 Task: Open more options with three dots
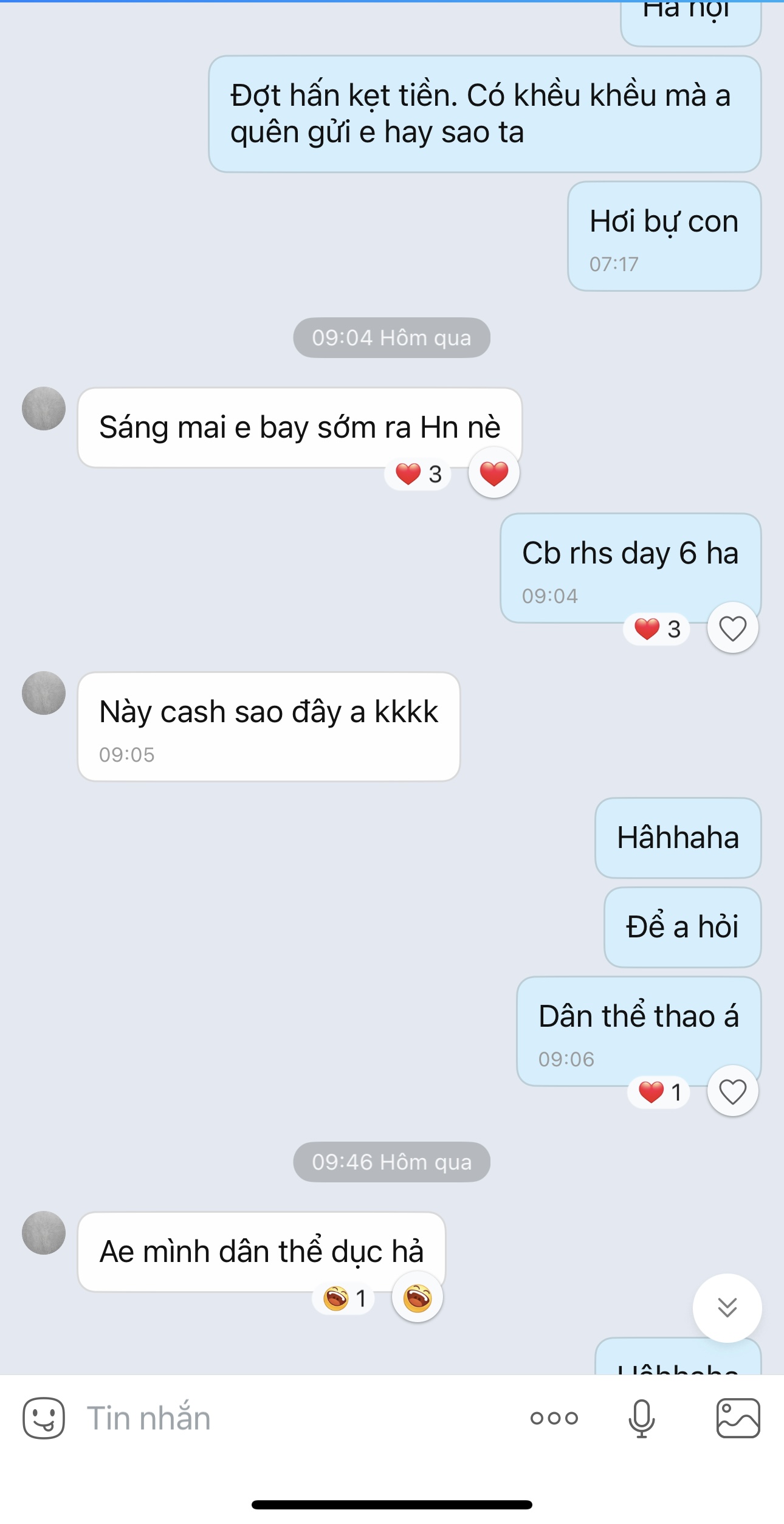click(554, 1418)
